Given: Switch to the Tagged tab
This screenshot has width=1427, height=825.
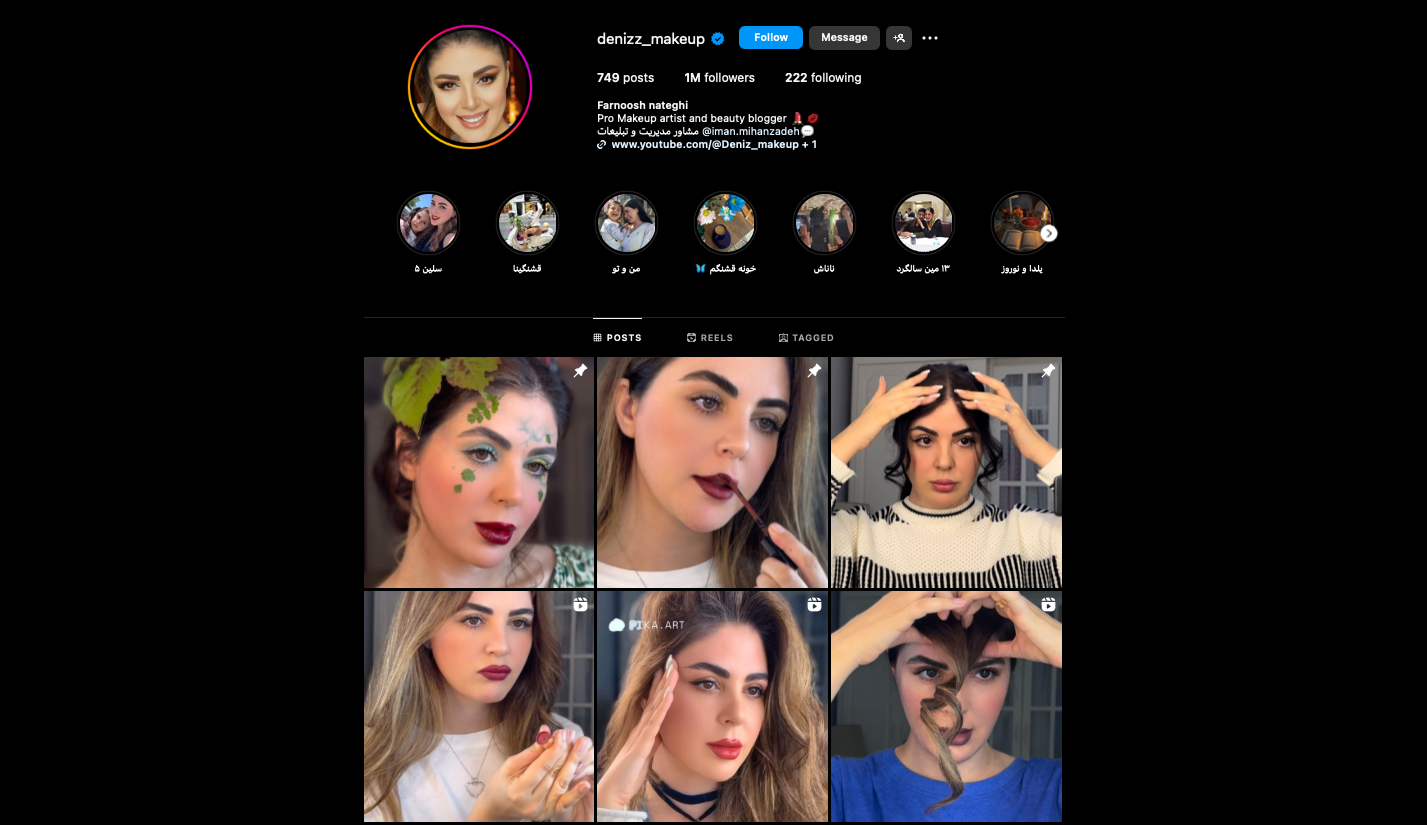Looking at the screenshot, I should (805, 338).
